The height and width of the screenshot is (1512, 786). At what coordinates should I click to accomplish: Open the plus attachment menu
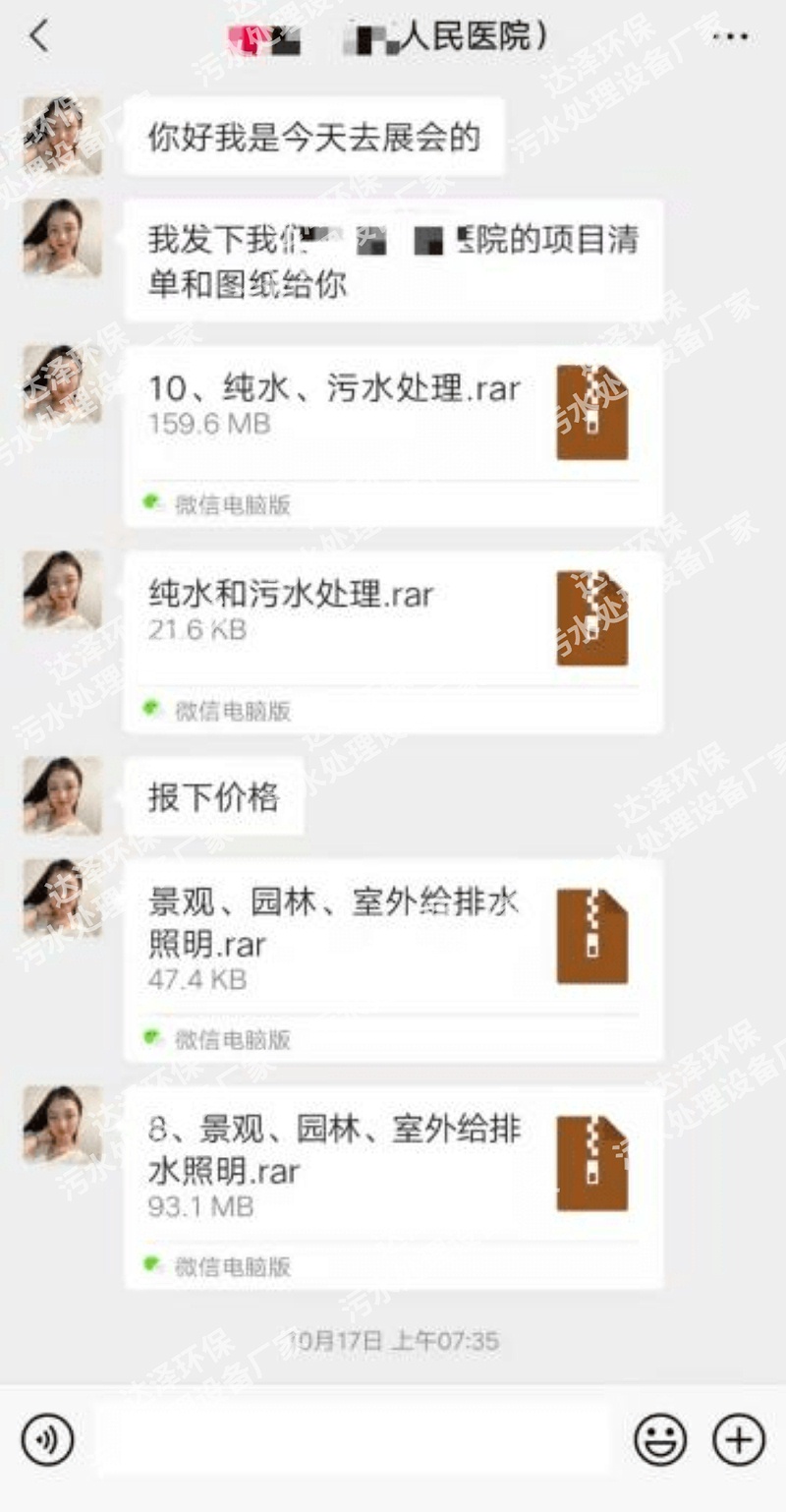738,1440
